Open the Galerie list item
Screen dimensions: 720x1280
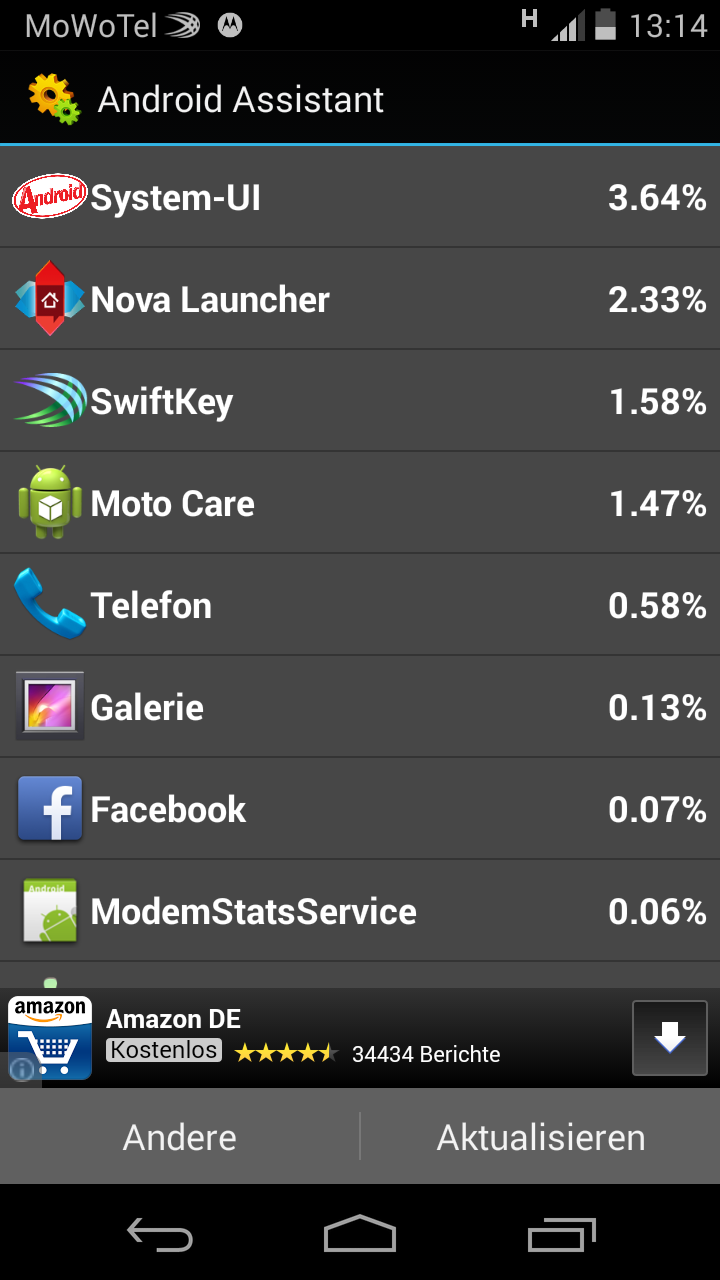coord(360,708)
